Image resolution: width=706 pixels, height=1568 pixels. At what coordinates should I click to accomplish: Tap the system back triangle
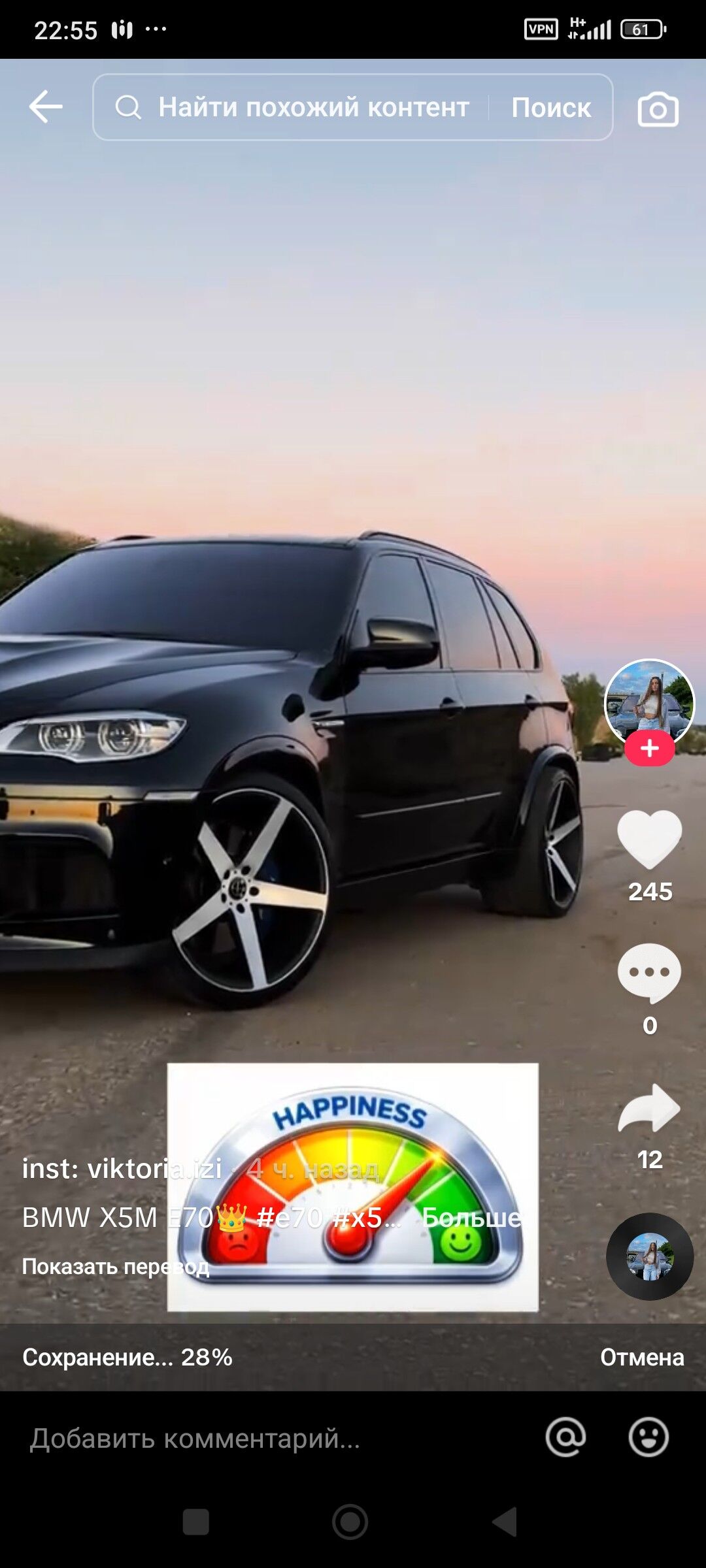coord(505,1522)
